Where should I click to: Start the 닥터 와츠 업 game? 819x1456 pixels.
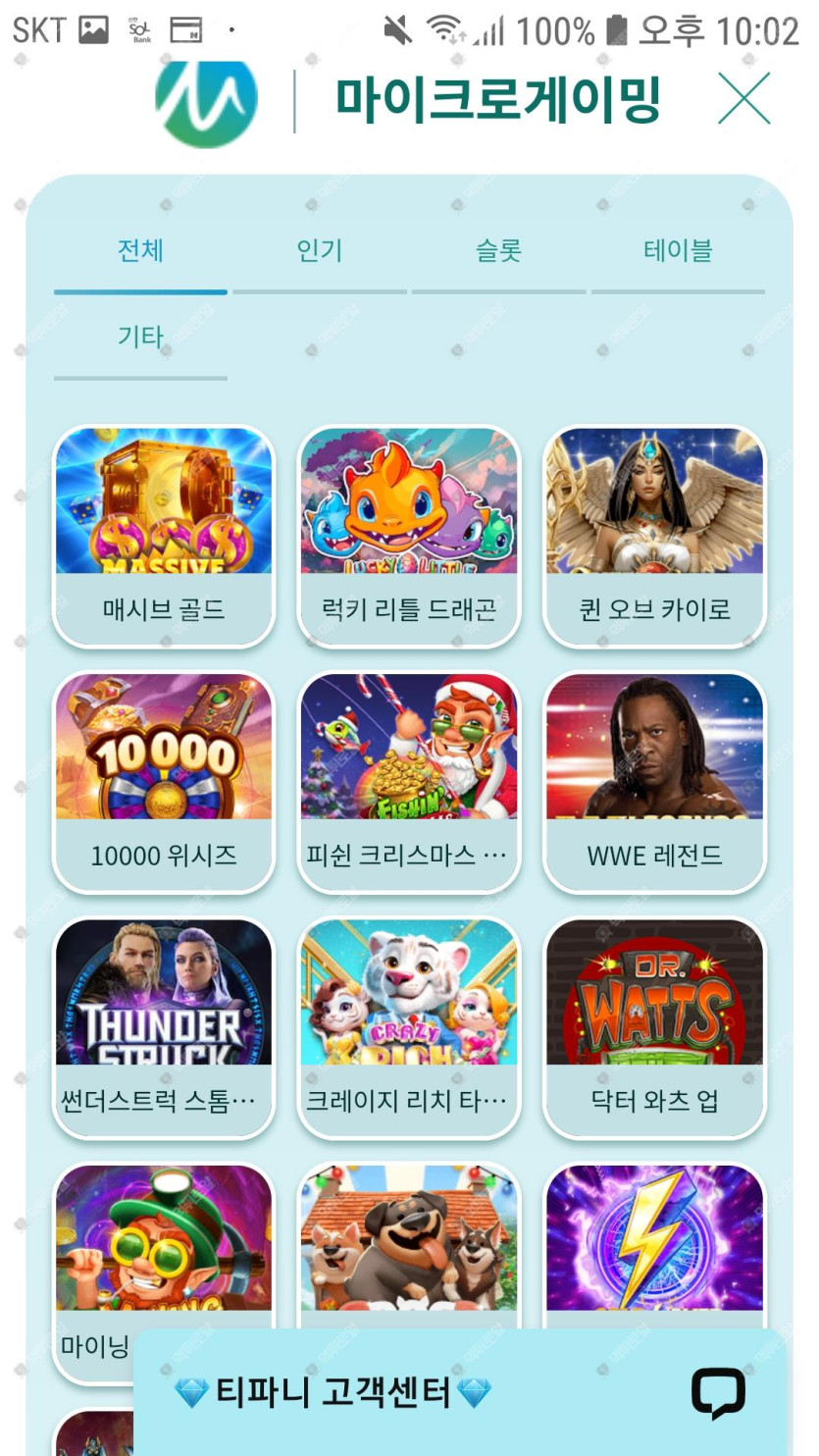coord(654,1027)
